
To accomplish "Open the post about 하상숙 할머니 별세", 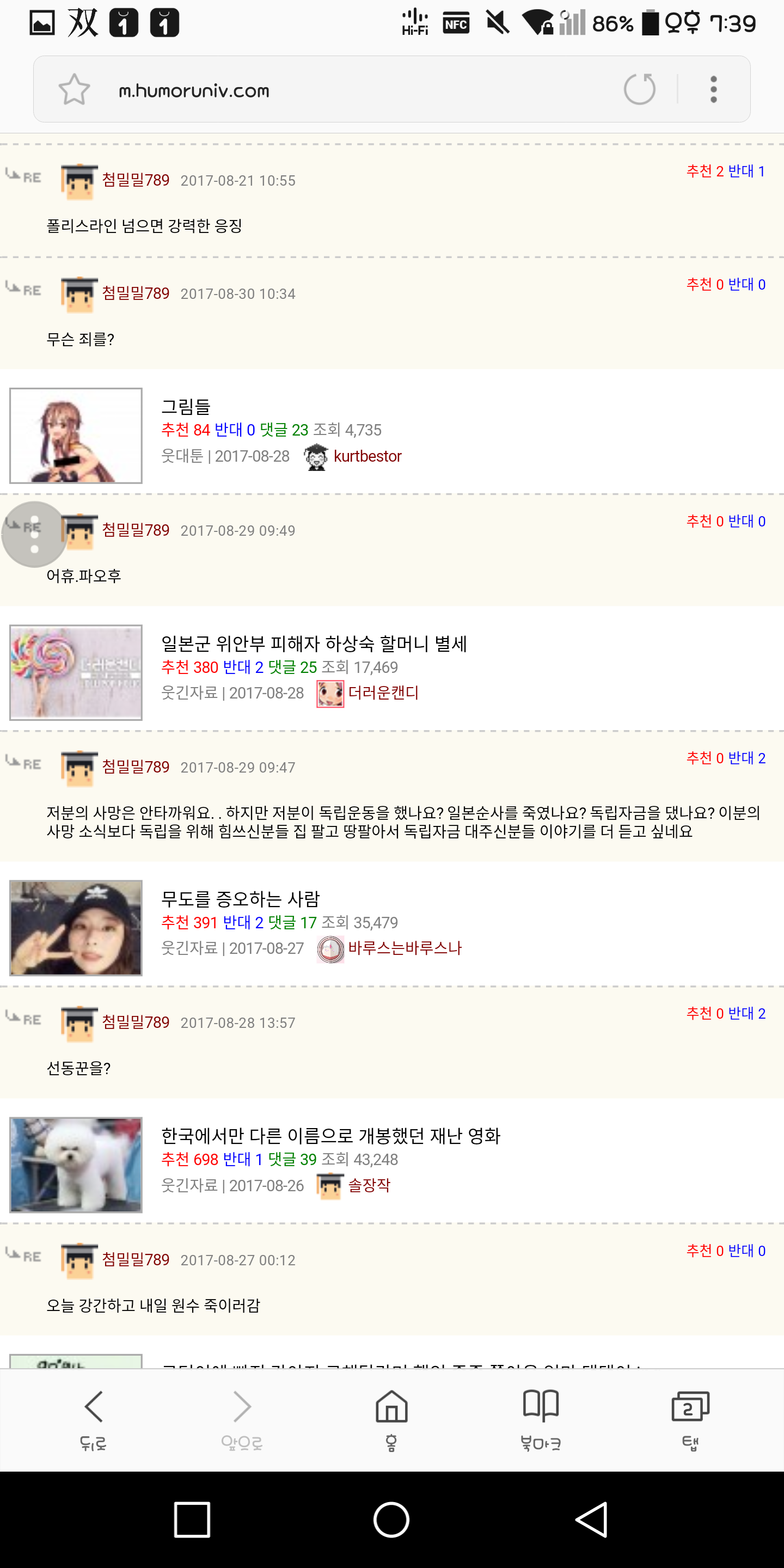I will point(314,643).
